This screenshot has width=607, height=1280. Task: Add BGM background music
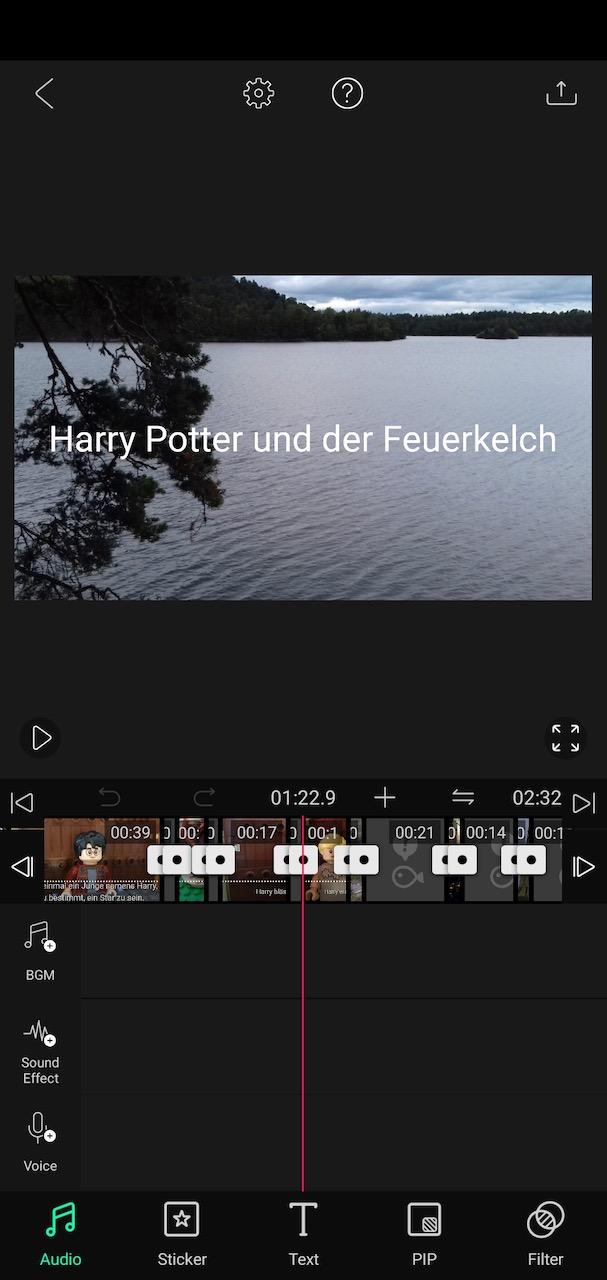[x=40, y=951]
